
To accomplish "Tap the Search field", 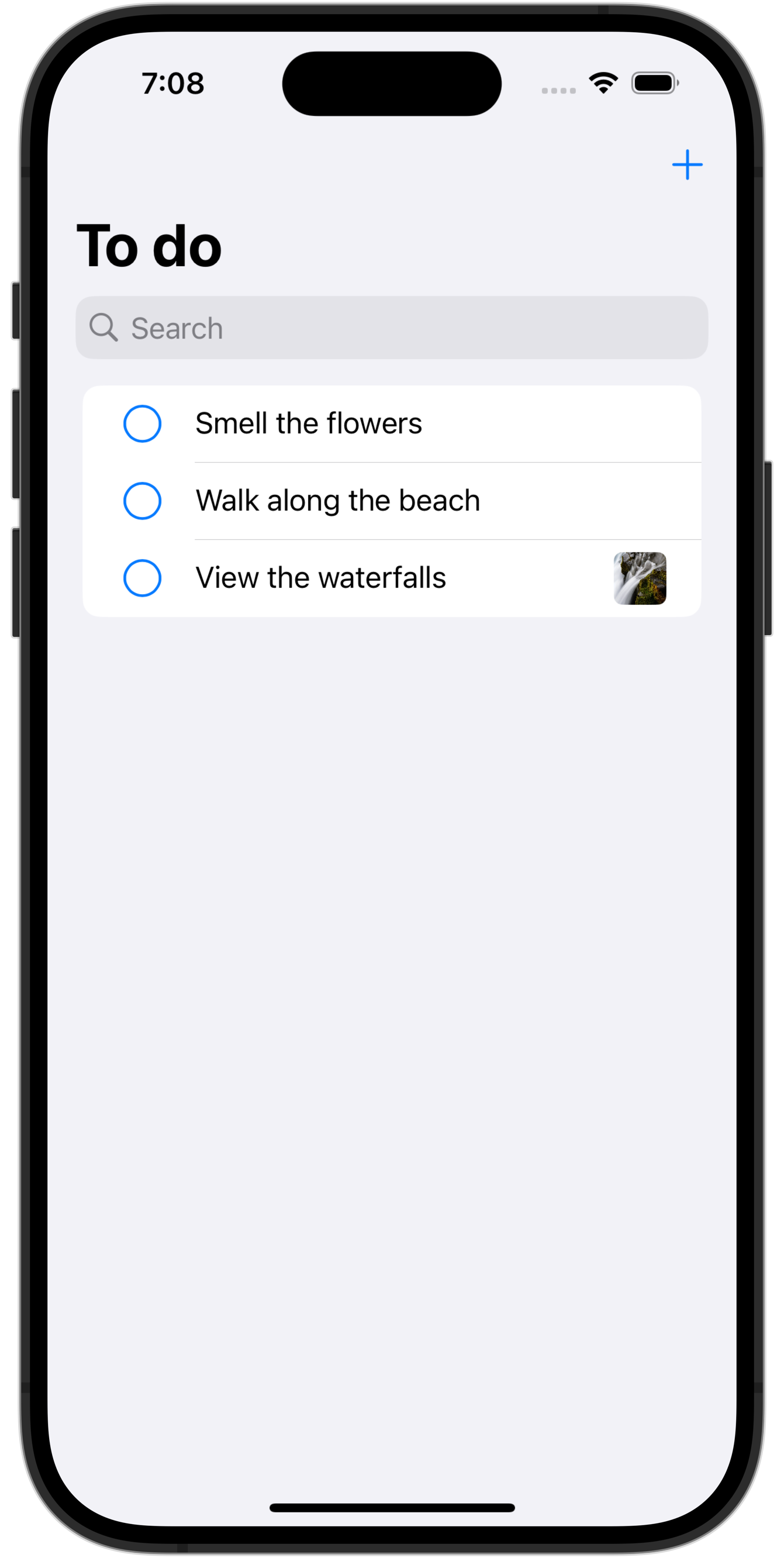I will 392,328.
